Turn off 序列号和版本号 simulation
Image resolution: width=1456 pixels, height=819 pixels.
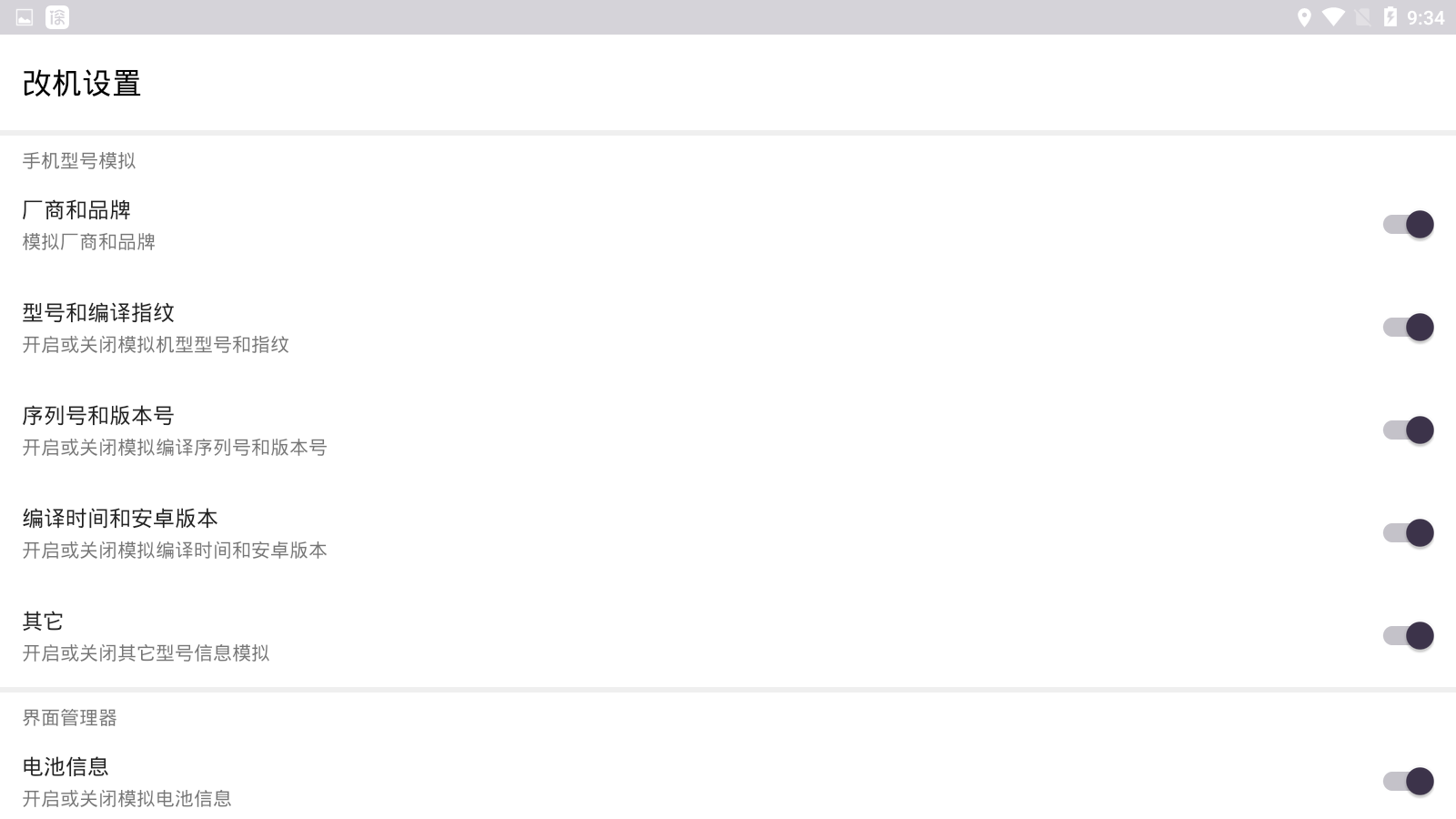point(1408,430)
